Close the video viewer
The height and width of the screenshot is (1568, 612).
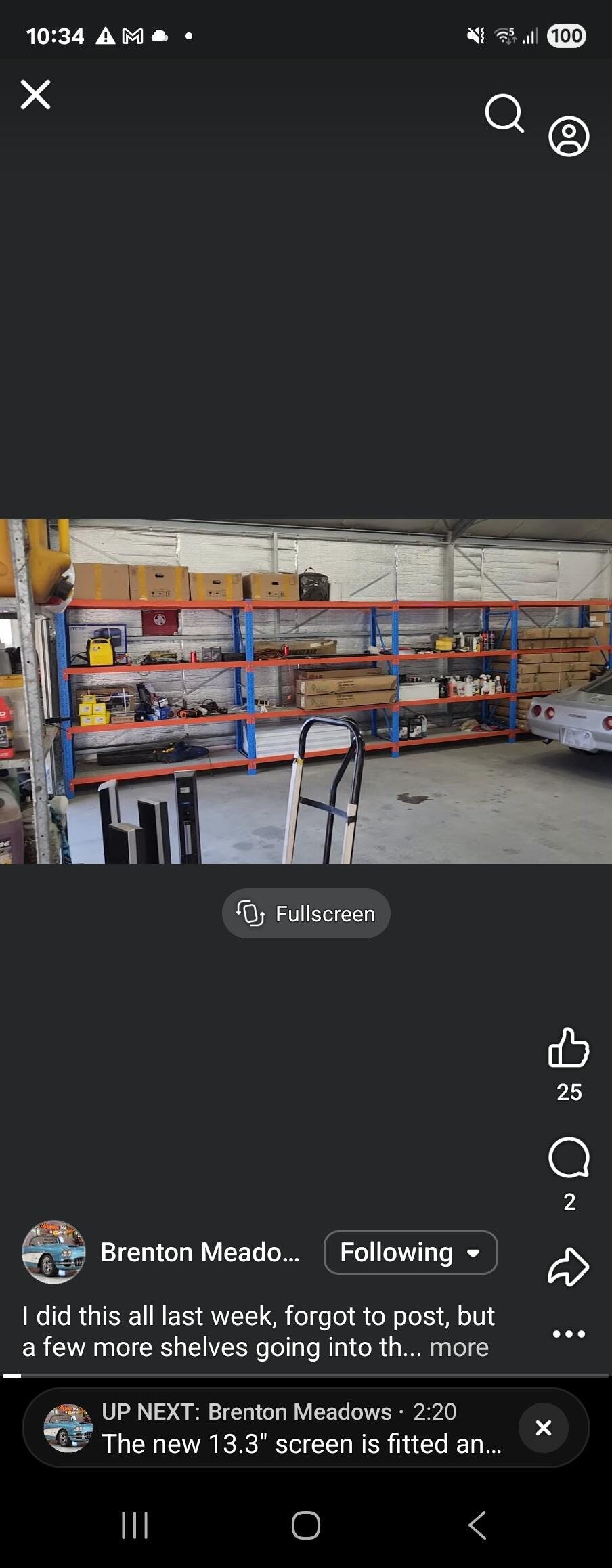[35, 95]
